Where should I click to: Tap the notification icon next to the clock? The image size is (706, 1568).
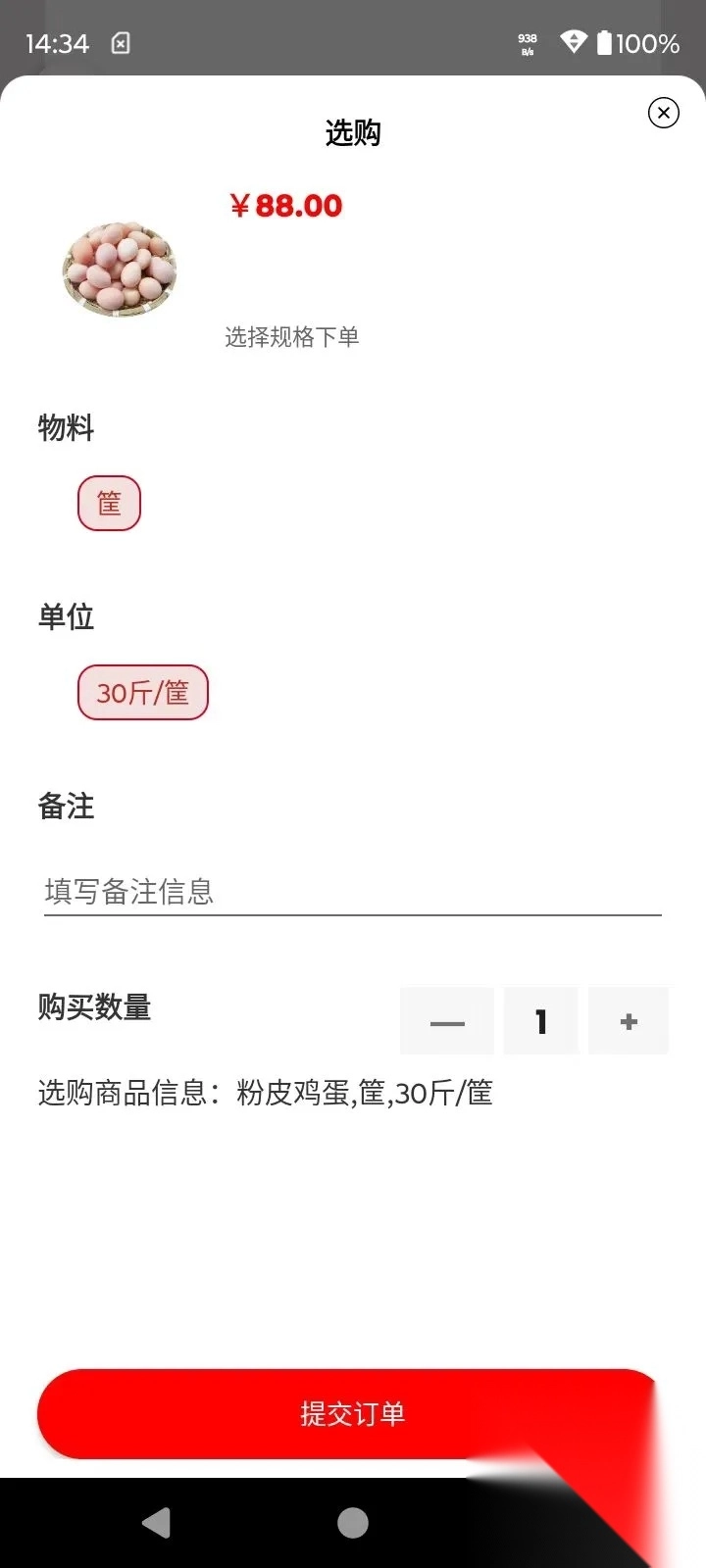[x=122, y=43]
